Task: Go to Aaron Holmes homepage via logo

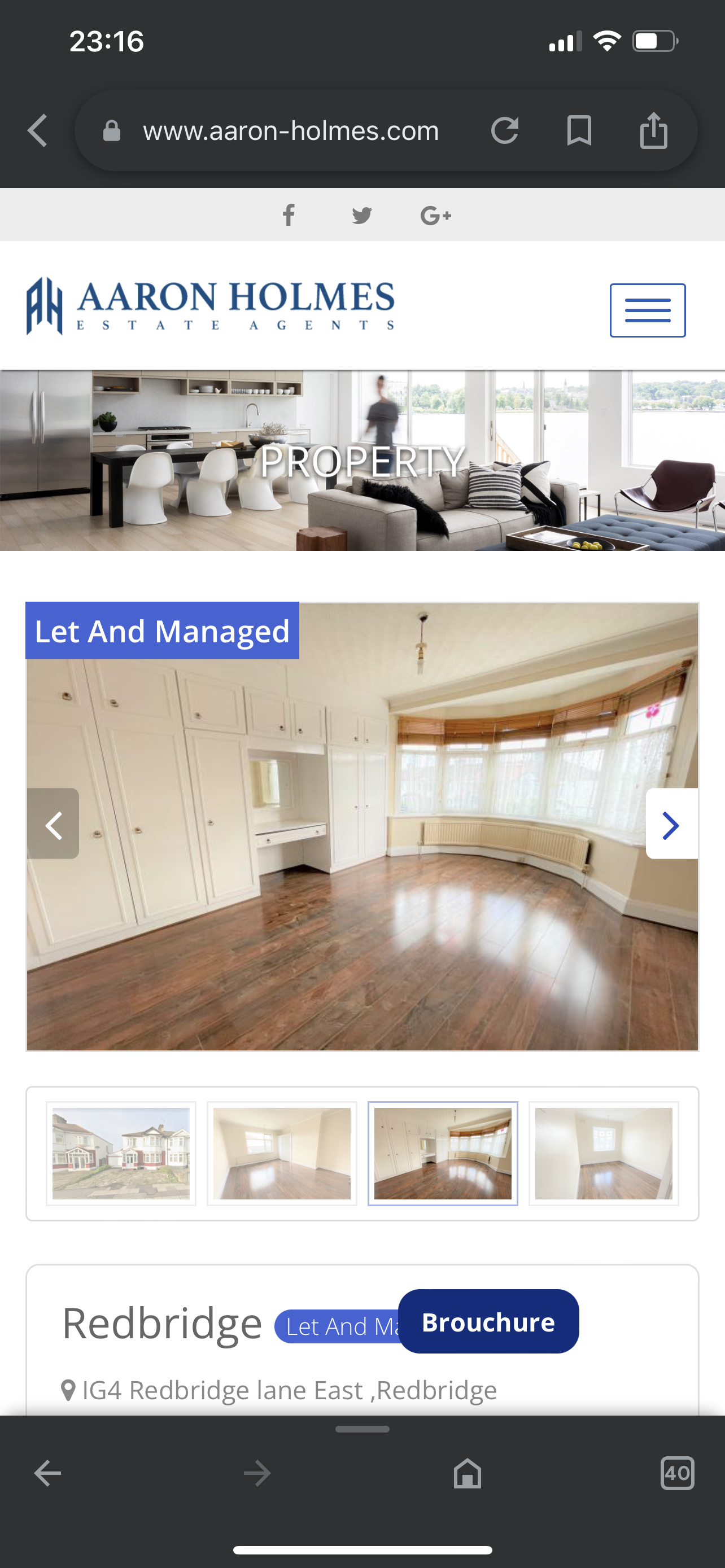Action: coord(210,305)
